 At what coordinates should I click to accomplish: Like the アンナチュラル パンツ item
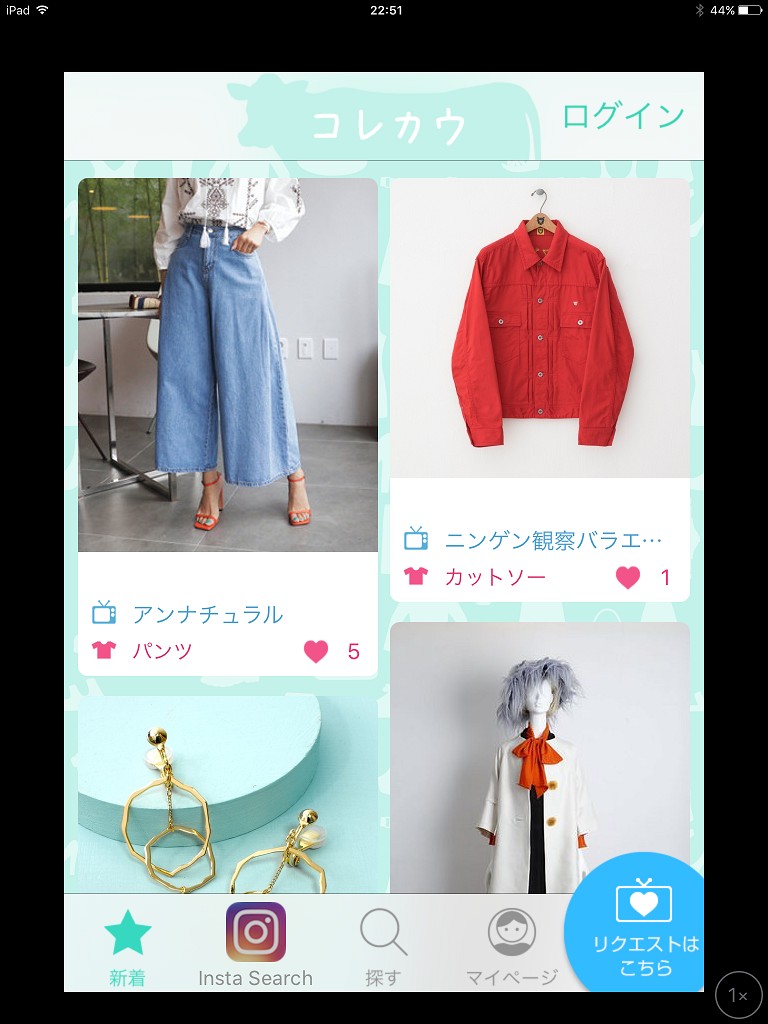click(316, 652)
